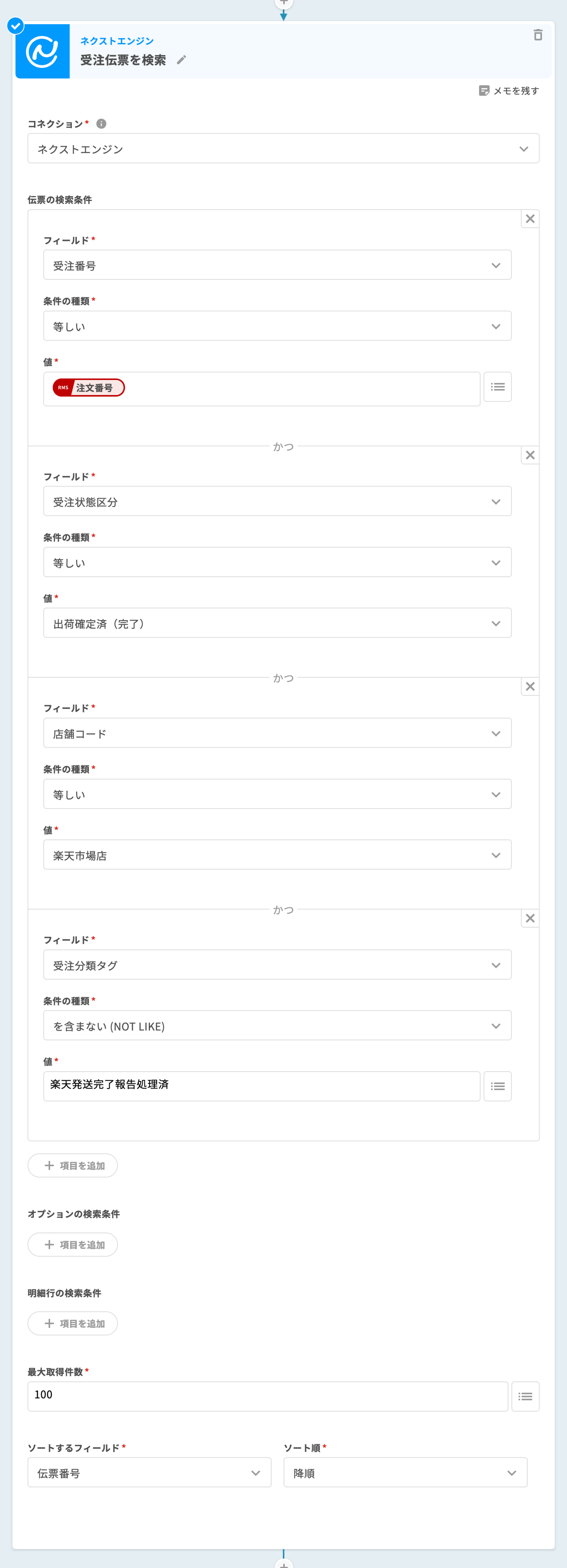567x1568 pixels.
Task: Change the value 出荷確定済（完了）
Action: point(277,623)
